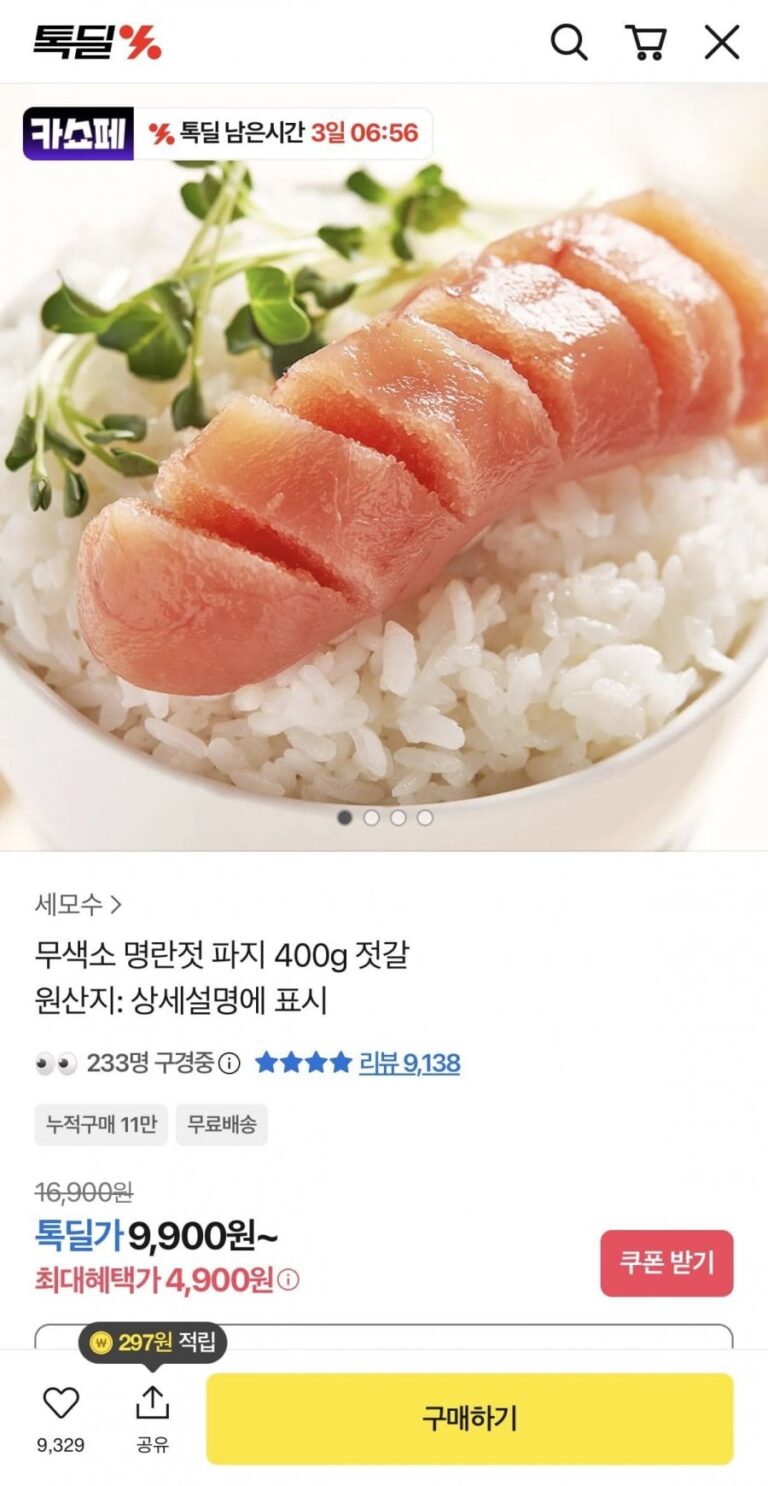Add product to favorites with heart
The image size is (768, 1486).
pos(61,1404)
